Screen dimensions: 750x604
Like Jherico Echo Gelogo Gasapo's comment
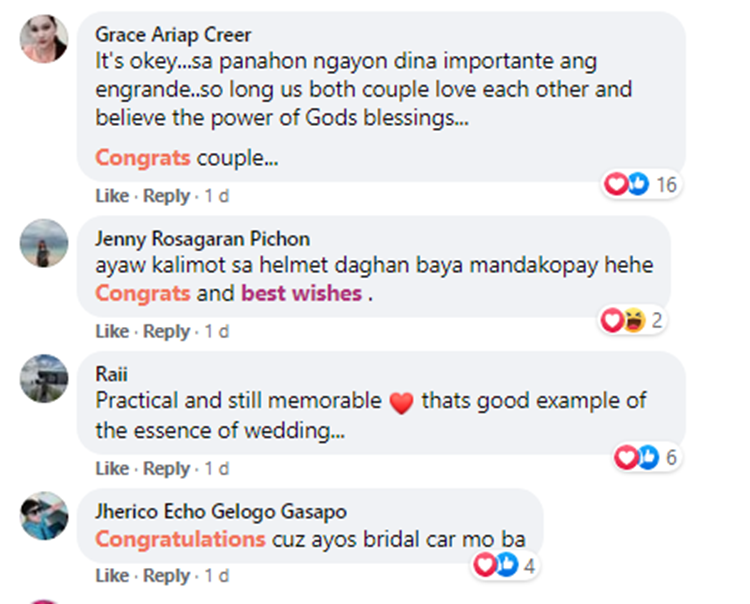click(x=112, y=575)
